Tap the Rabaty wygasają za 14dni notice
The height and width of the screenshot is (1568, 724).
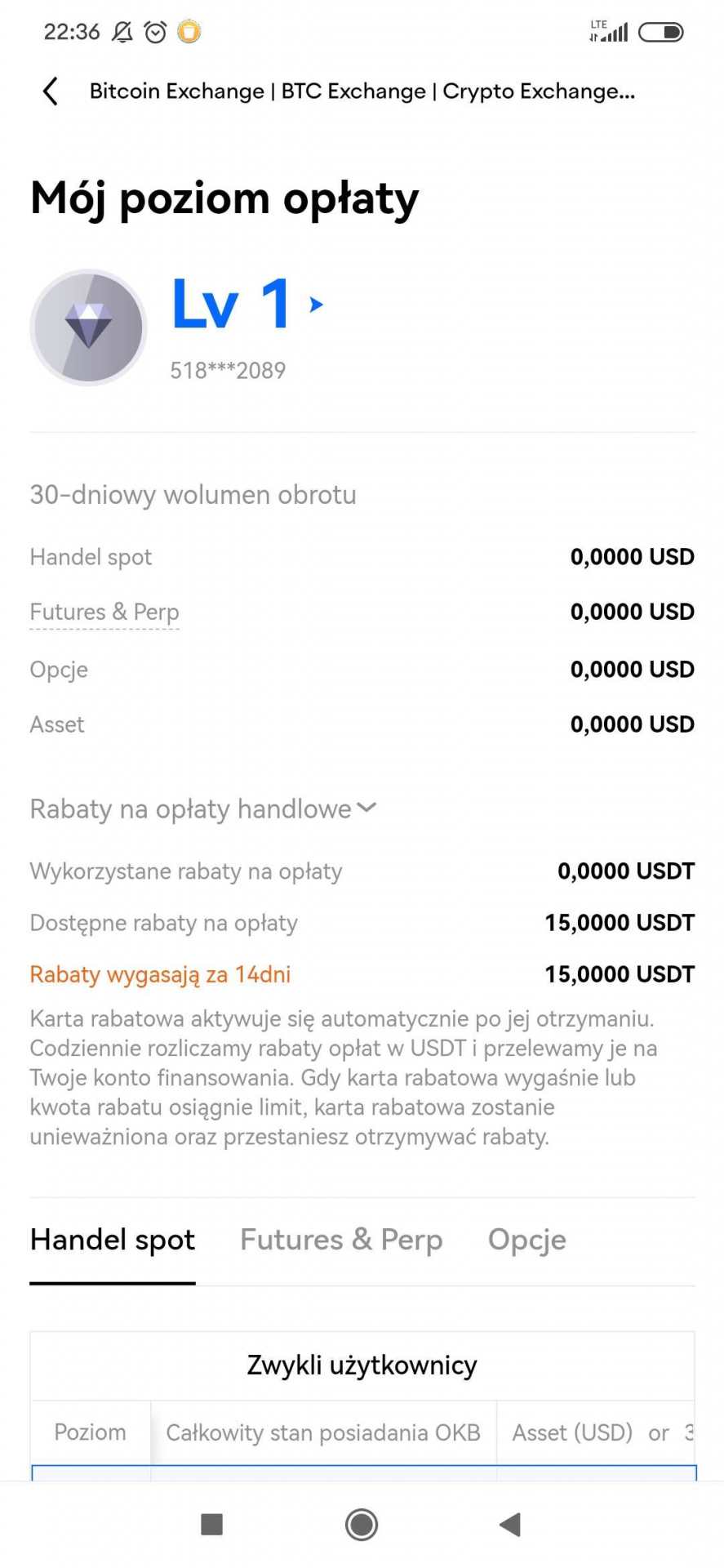click(160, 973)
